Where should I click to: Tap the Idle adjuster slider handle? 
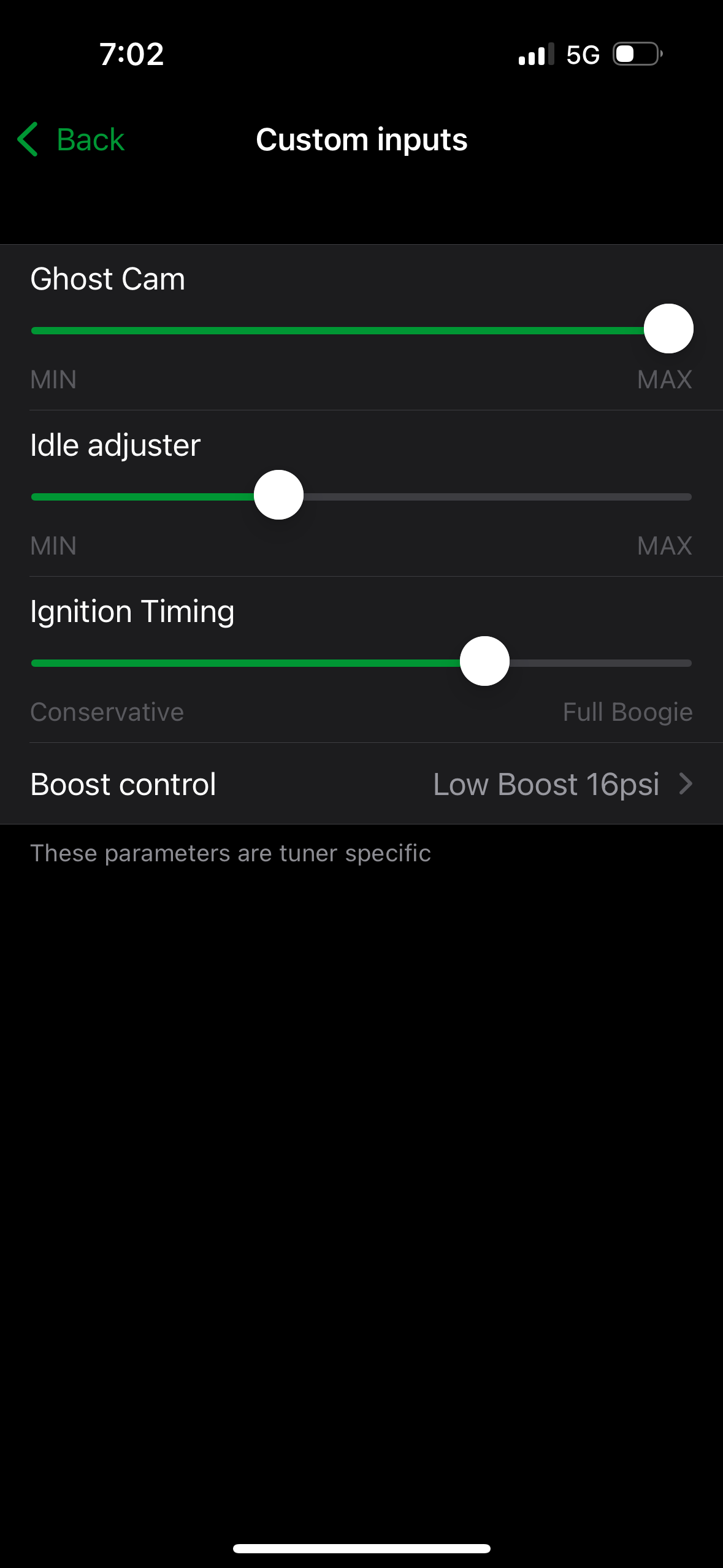tap(278, 495)
